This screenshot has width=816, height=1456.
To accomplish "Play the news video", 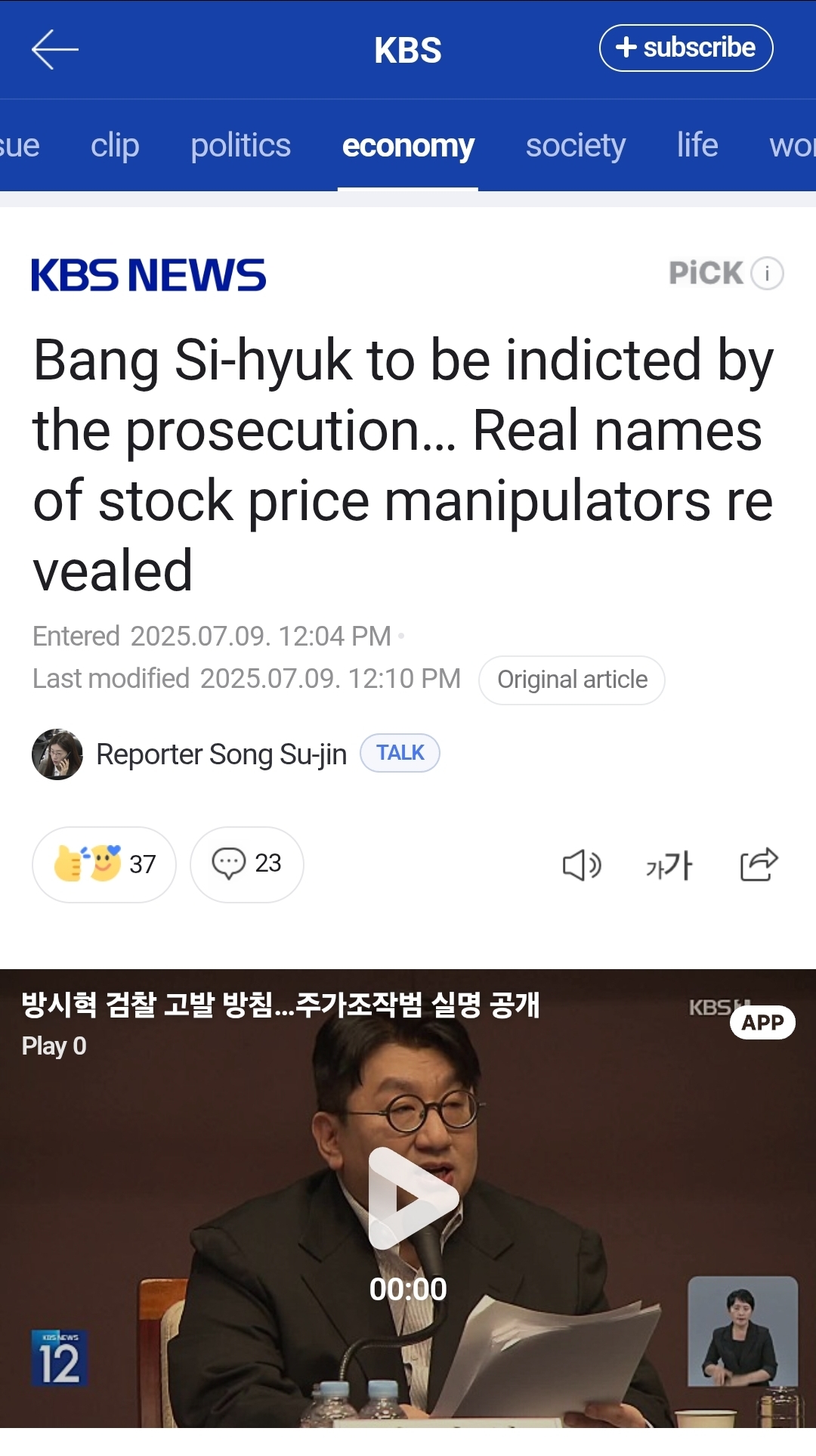I will tap(413, 1197).
